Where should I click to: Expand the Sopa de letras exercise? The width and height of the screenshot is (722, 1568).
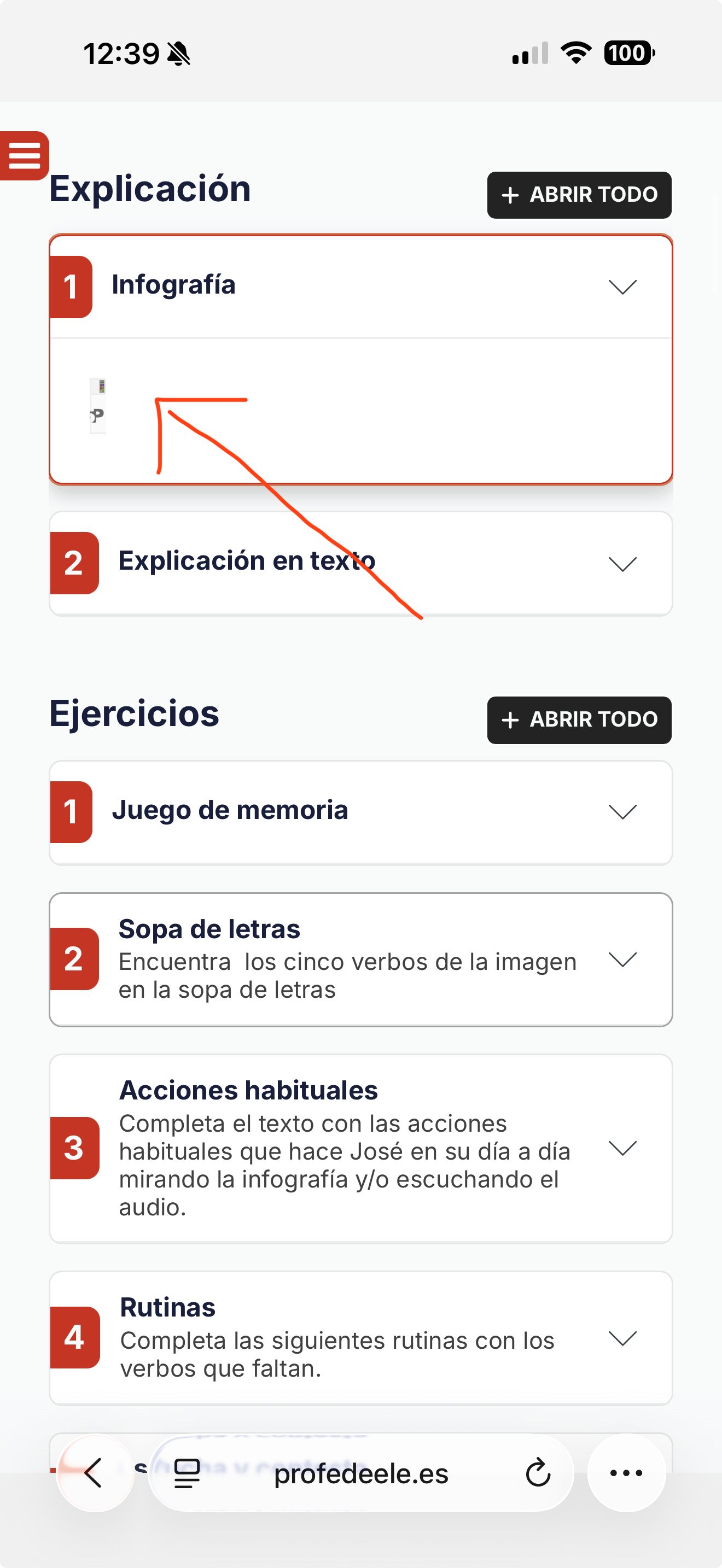coord(621,959)
